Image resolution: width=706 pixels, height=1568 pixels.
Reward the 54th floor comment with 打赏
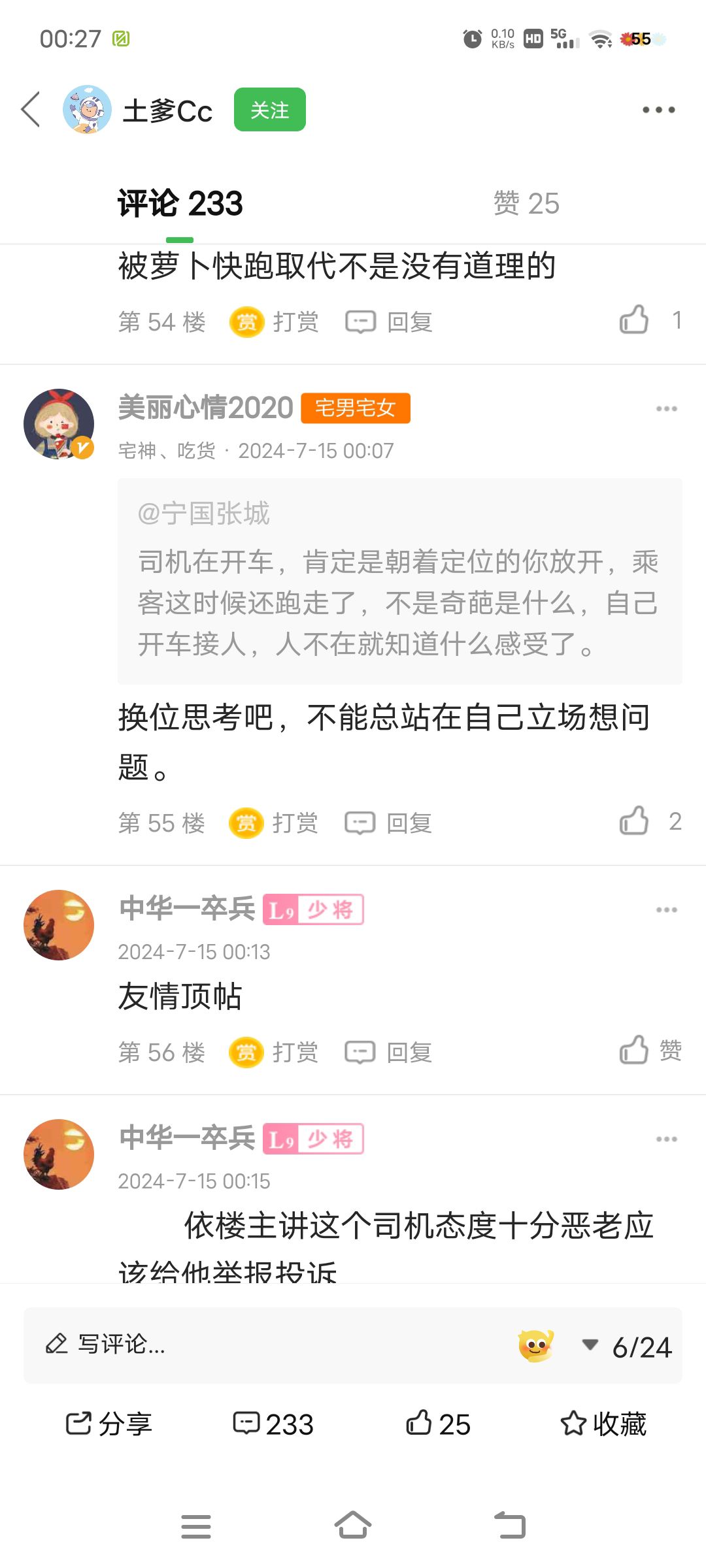click(275, 322)
